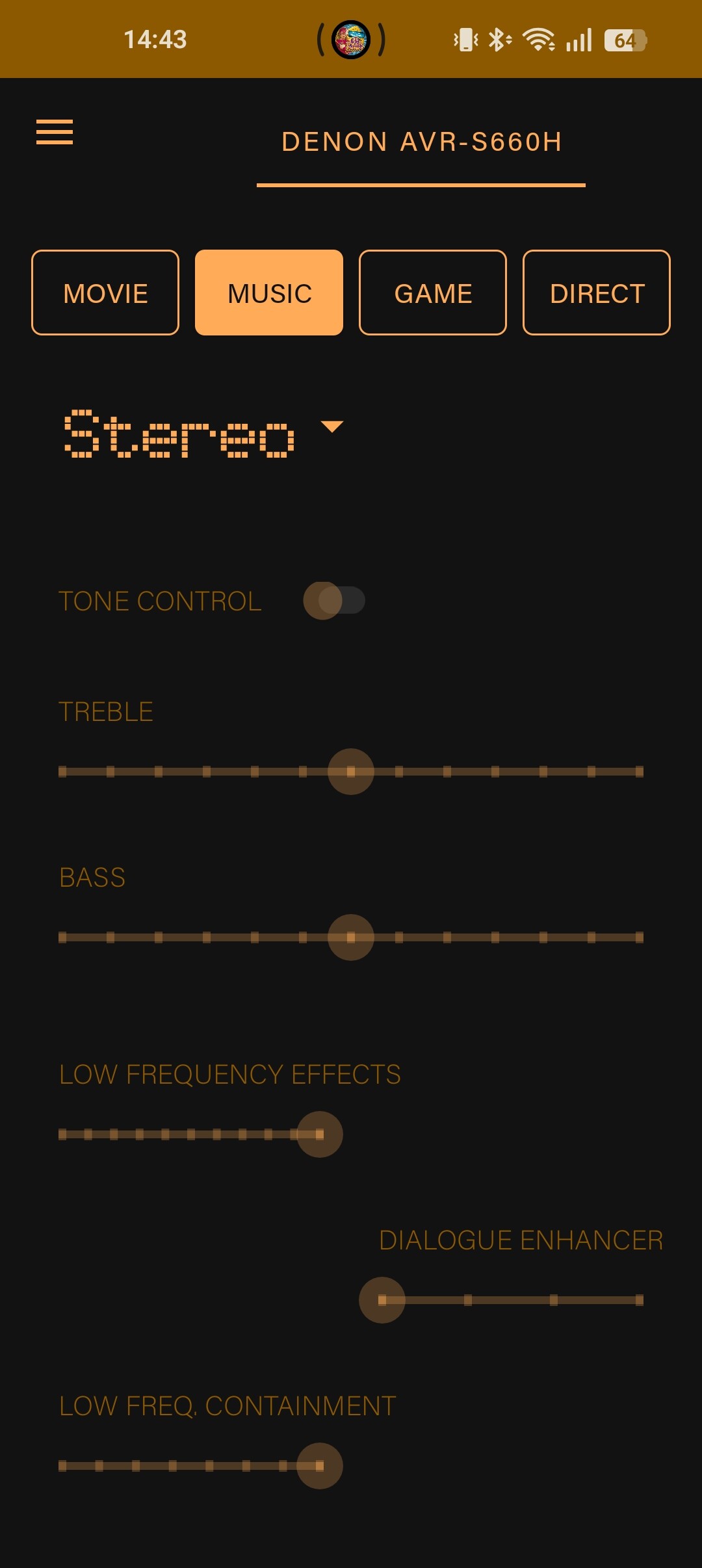Viewport: 702px width, 1568px height.
Task: Open the DENON AVR-S660H device title
Action: click(x=421, y=142)
